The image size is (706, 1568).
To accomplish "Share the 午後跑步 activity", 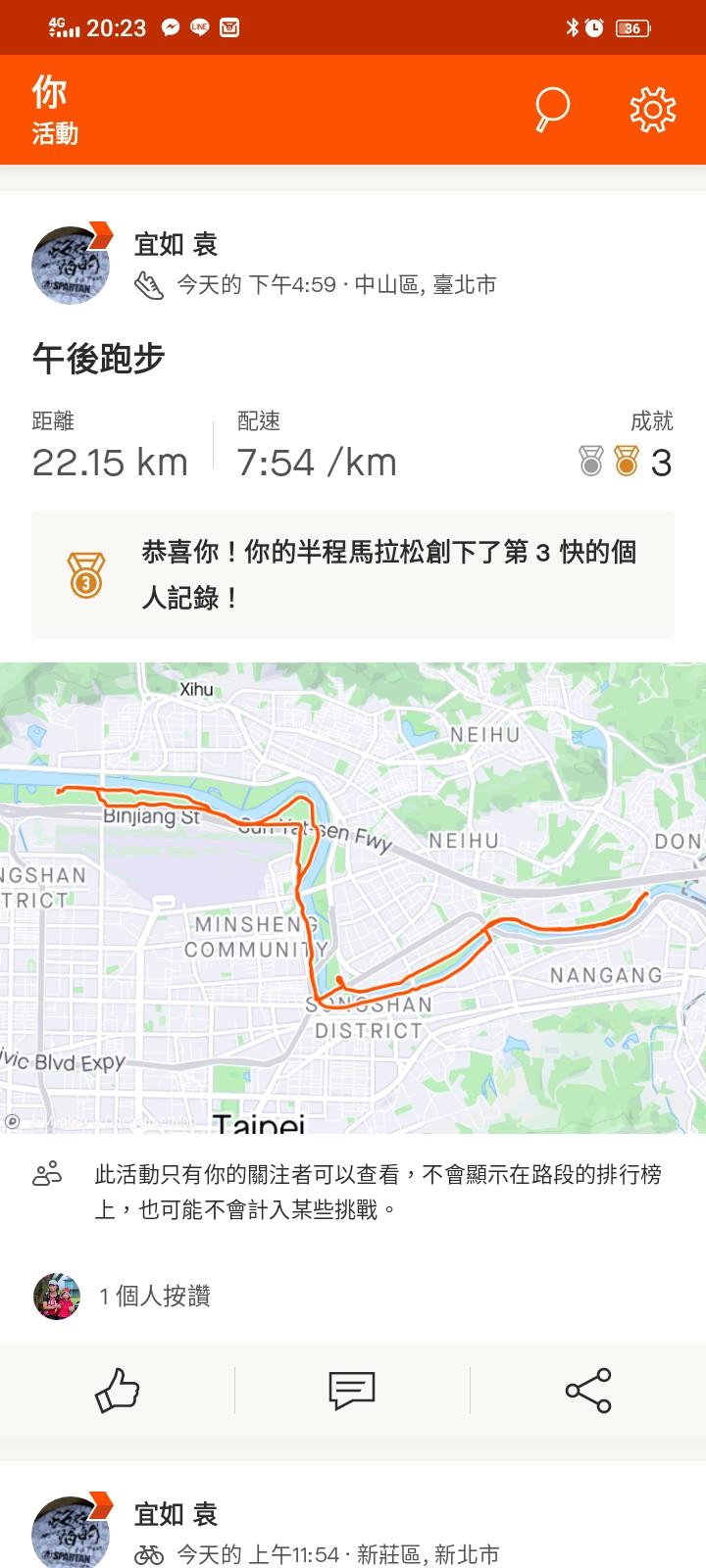I will (x=588, y=1390).
